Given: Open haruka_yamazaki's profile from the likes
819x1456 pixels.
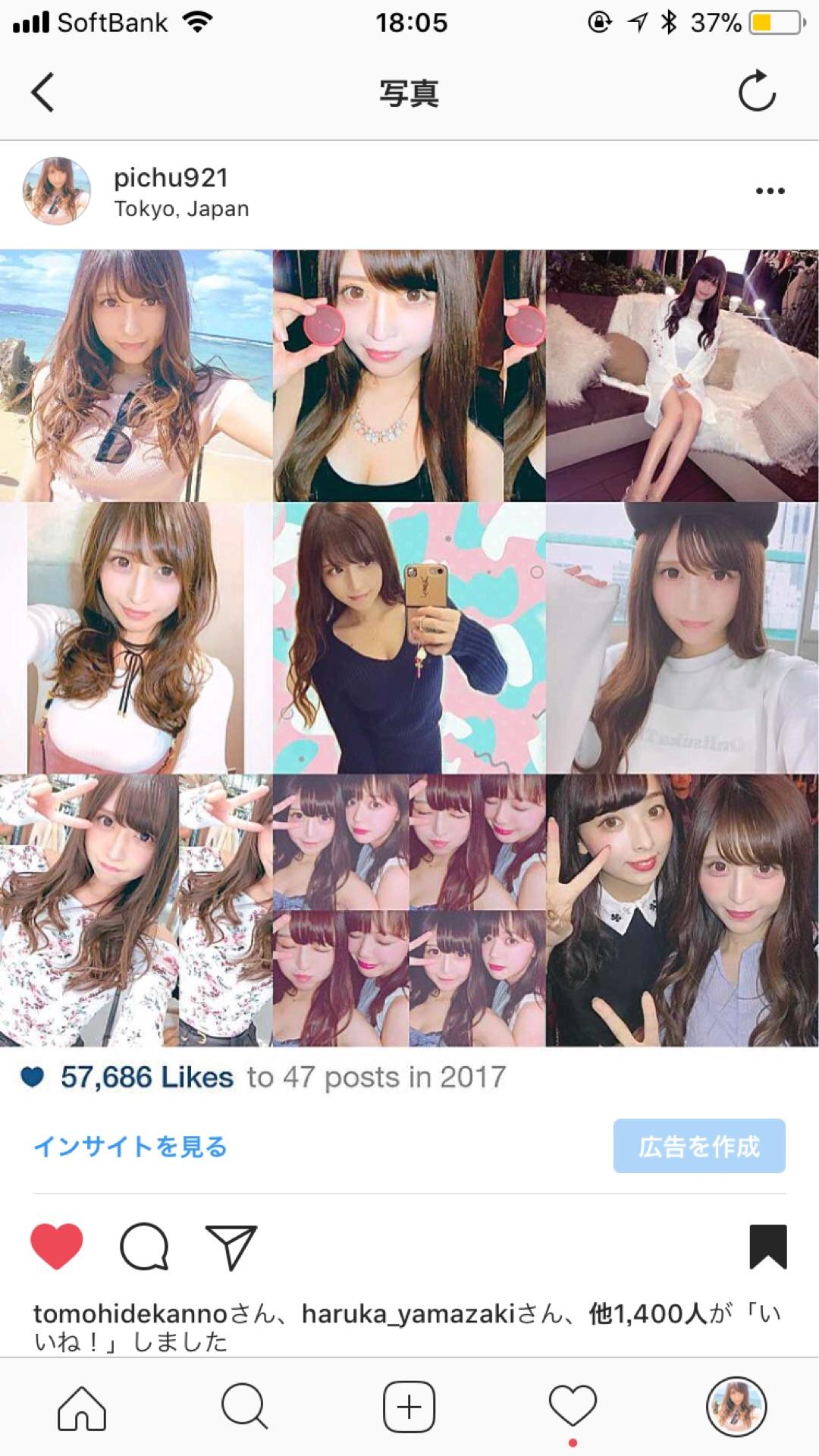Looking at the screenshot, I should (x=409, y=1313).
